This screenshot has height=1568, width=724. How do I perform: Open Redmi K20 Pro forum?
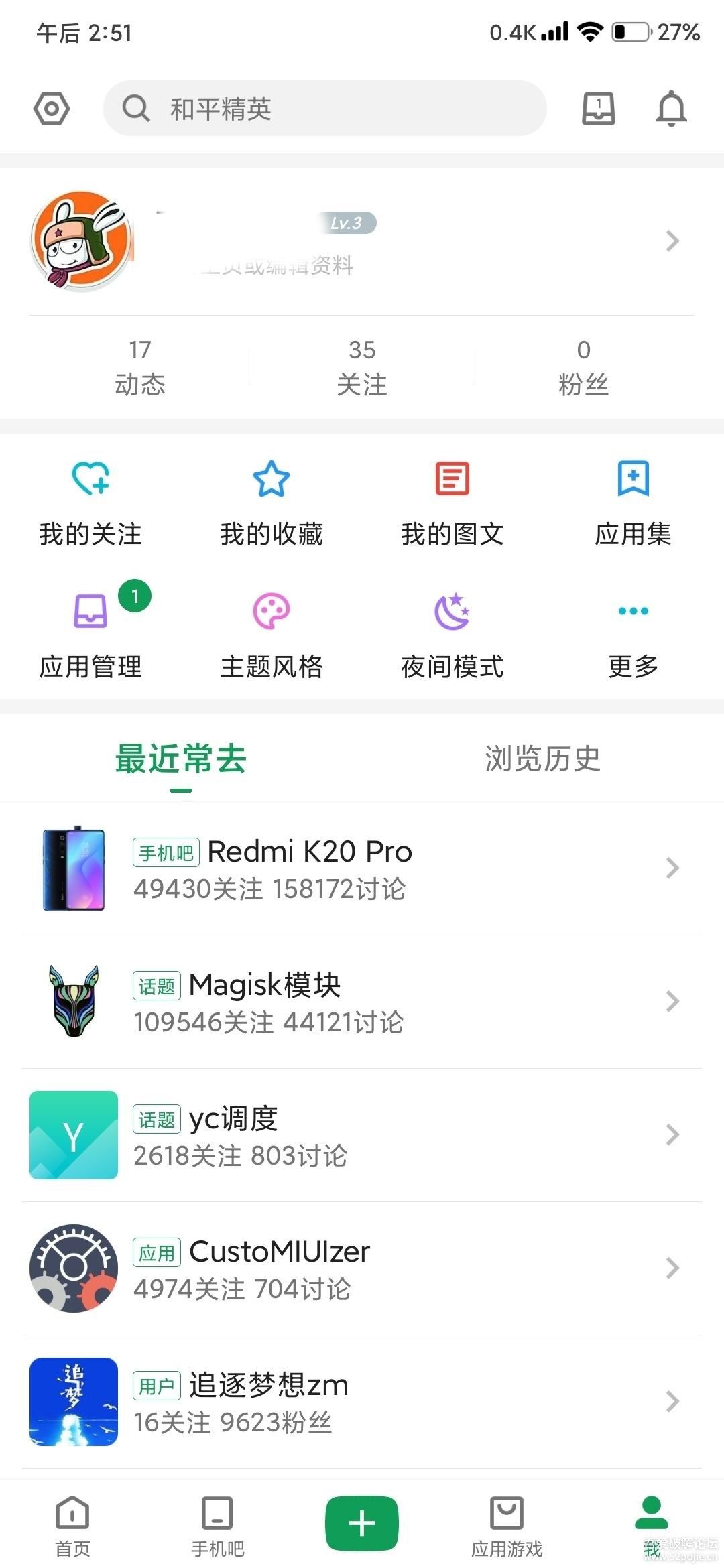click(362, 868)
